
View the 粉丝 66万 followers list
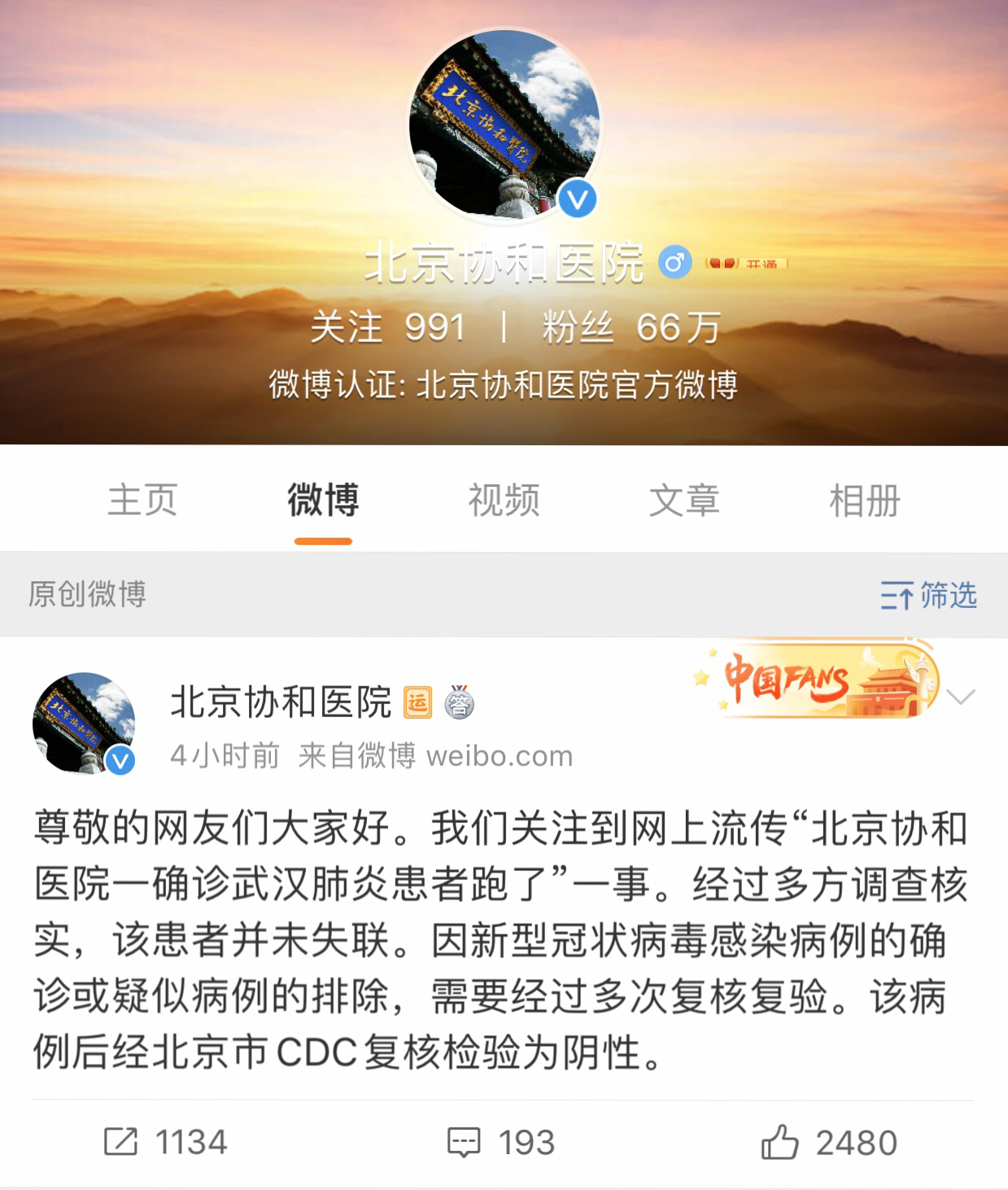coord(631,327)
